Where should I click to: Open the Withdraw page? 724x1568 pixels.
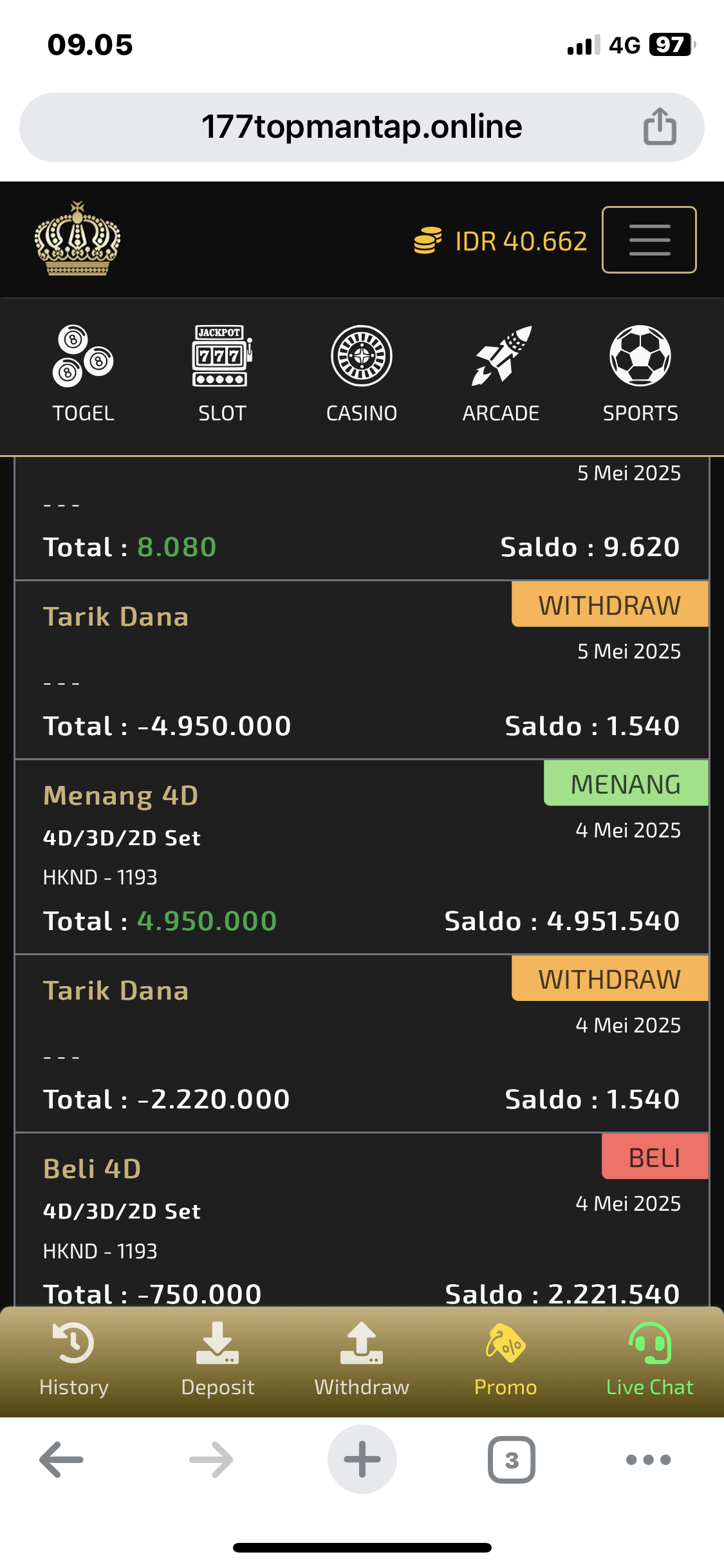pos(362,1359)
